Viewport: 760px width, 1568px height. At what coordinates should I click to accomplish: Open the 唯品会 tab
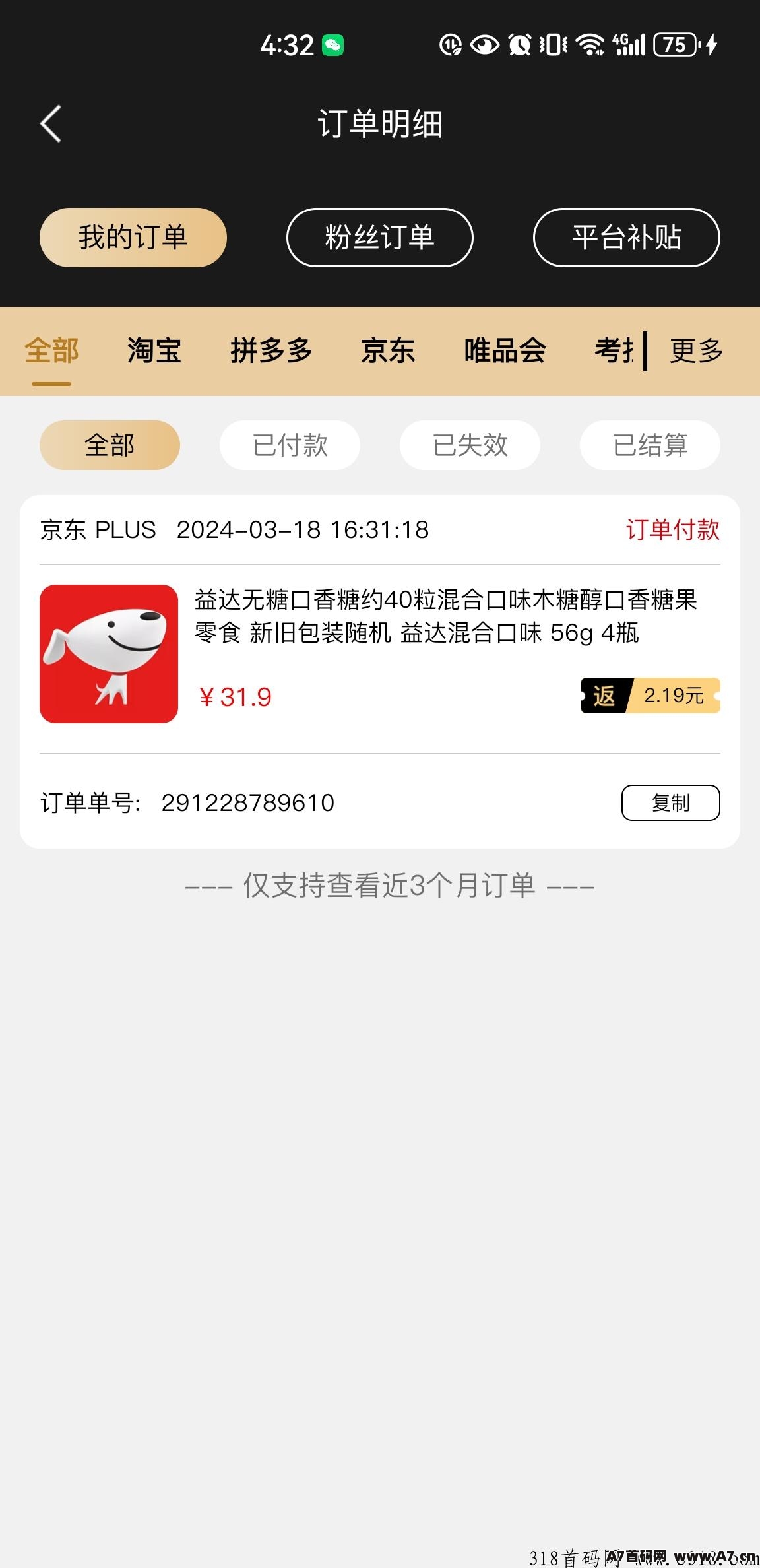pos(505,350)
